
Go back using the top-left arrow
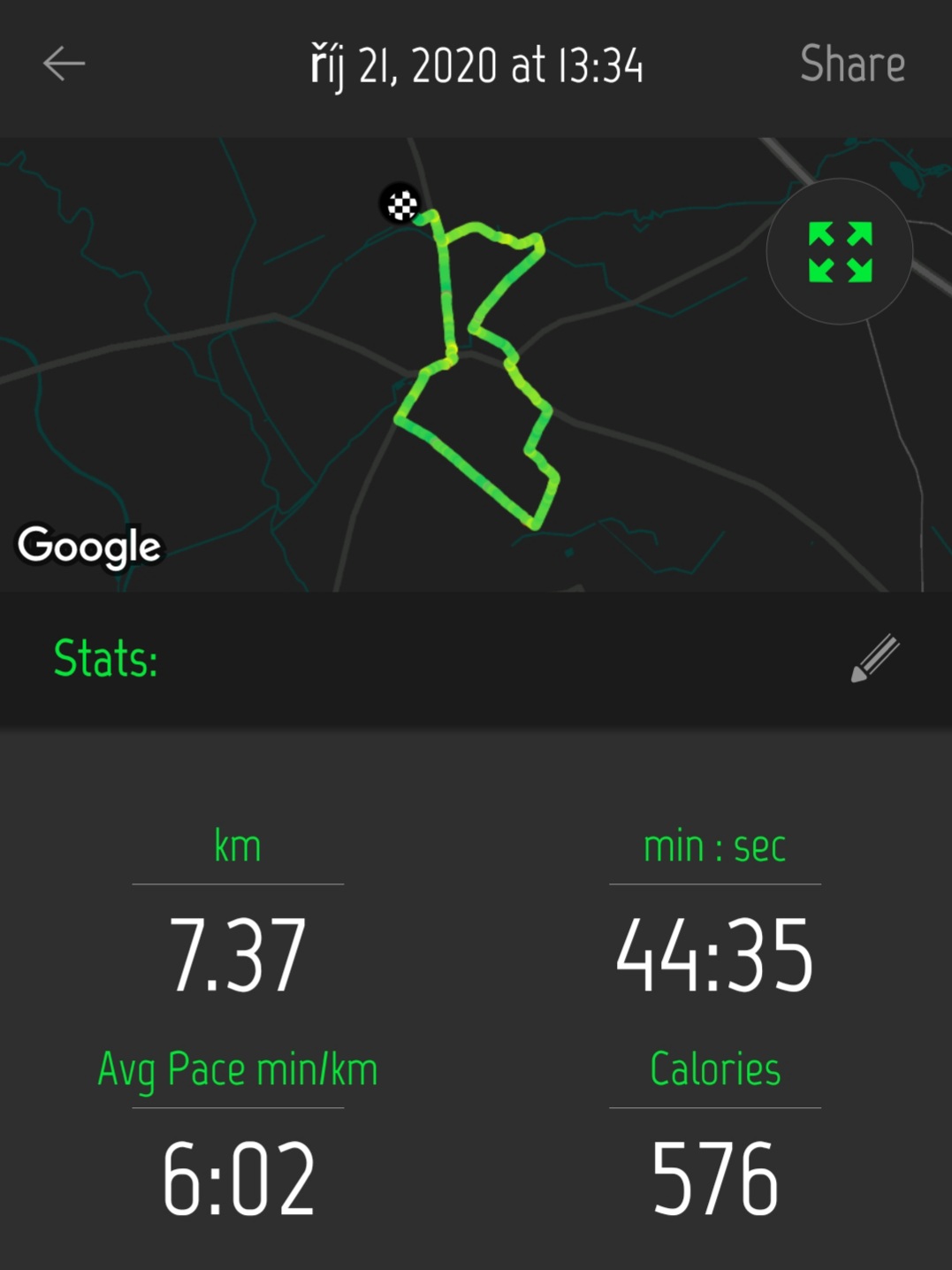coord(65,64)
